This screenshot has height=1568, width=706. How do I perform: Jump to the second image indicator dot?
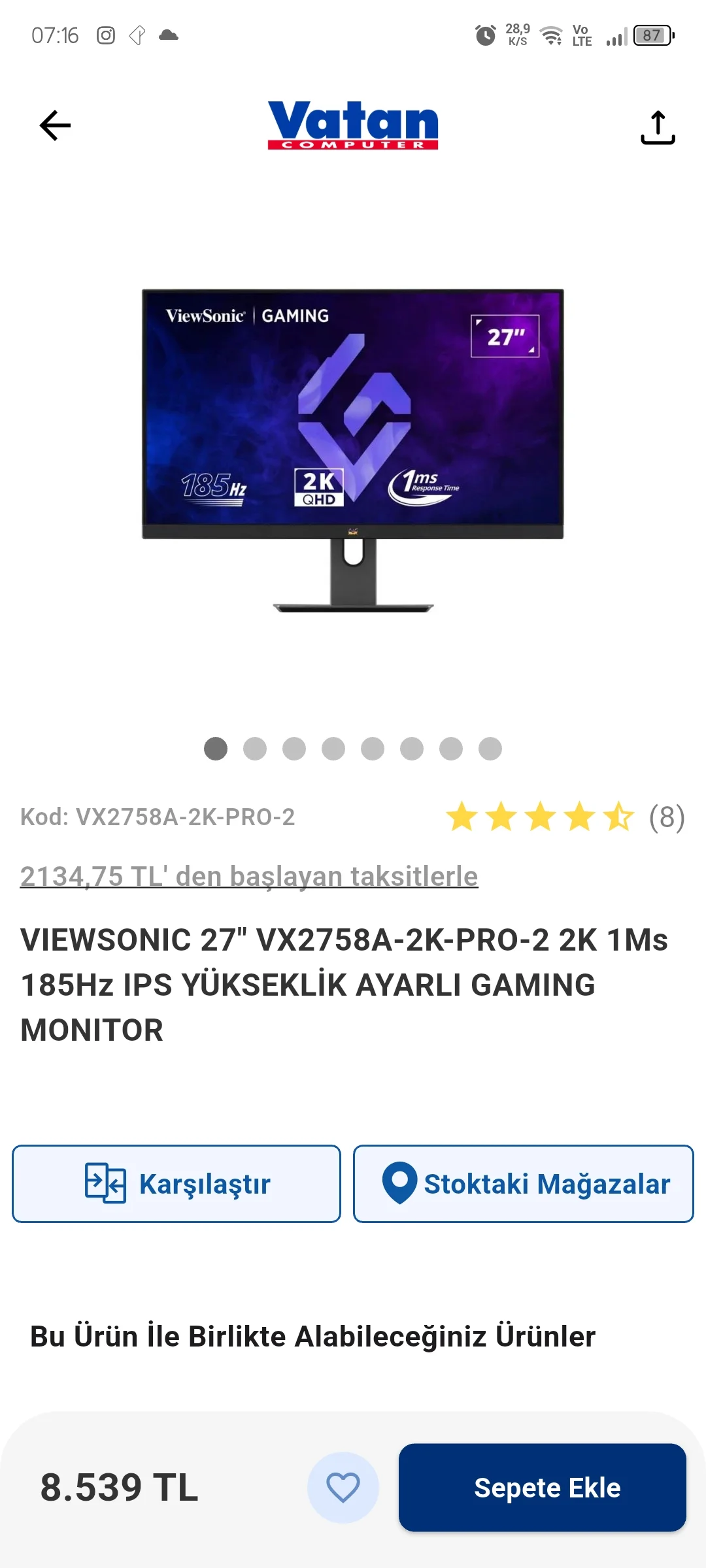(x=255, y=749)
